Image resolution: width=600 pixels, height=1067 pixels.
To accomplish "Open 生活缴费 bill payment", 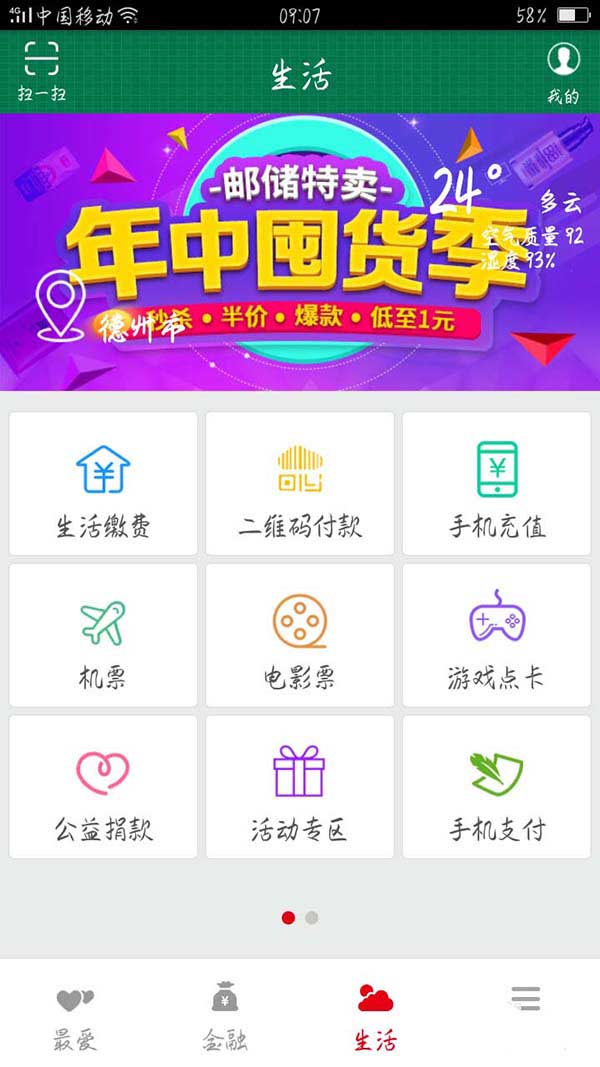I will pyautogui.click(x=103, y=483).
